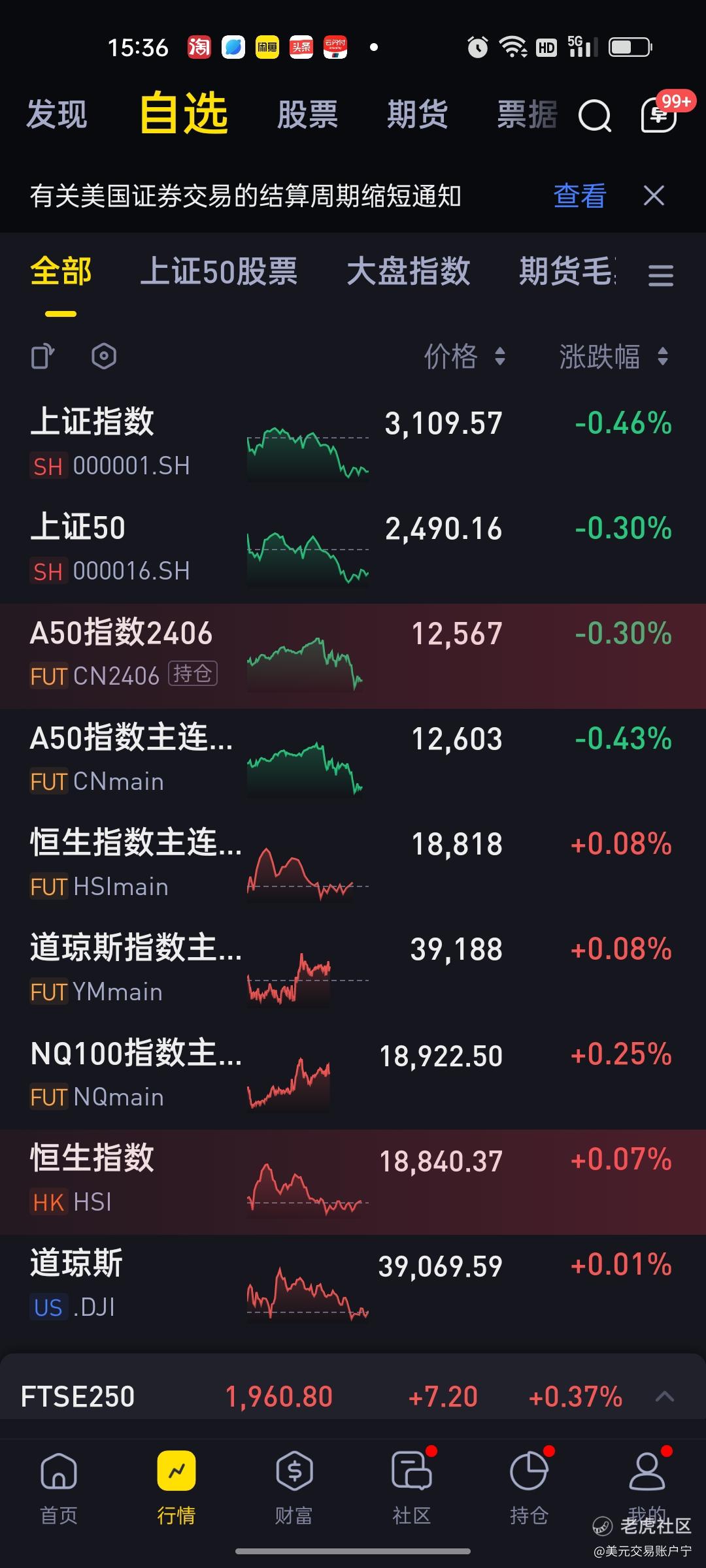
Task: Open the NQ100指数 NQmain row
Action: 353,1076
